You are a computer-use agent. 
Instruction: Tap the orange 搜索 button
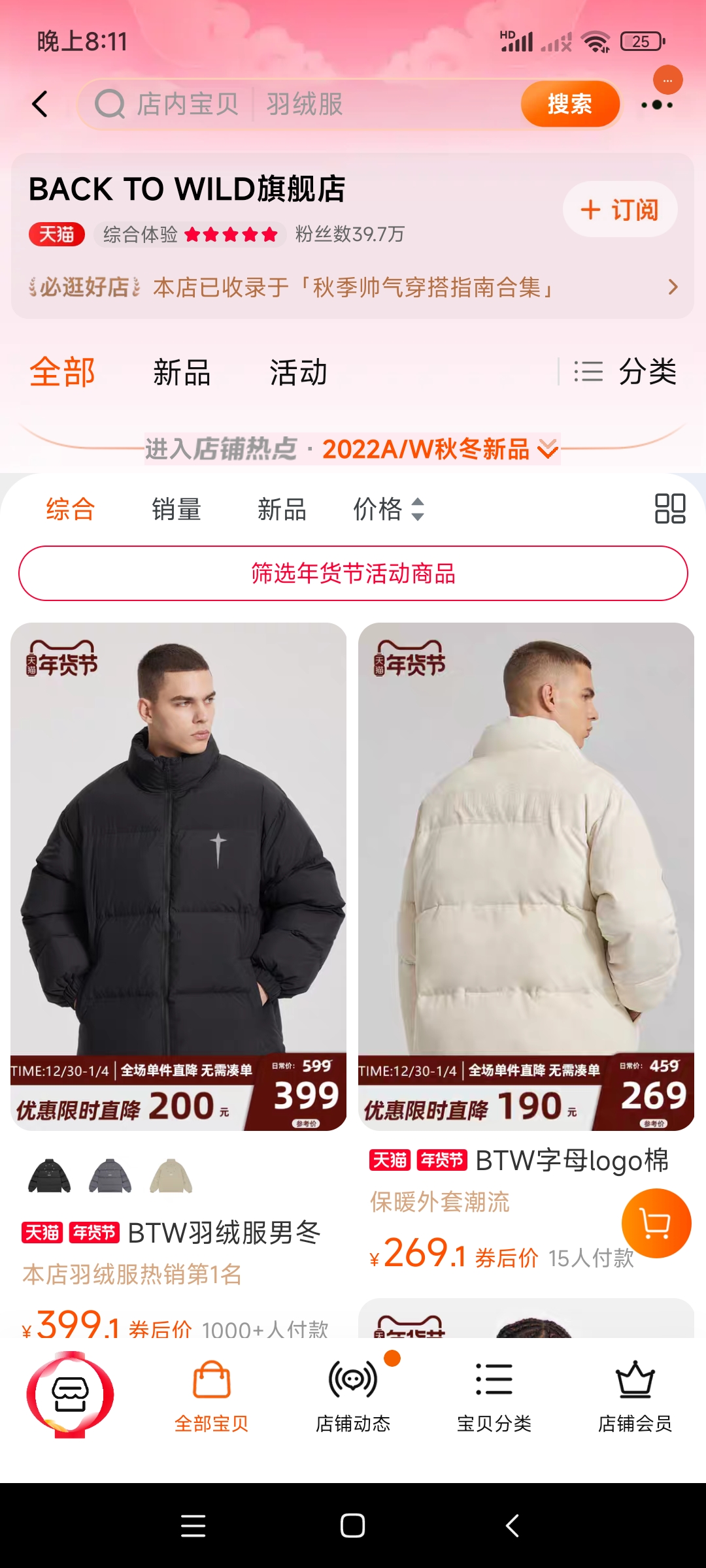click(569, 104)
